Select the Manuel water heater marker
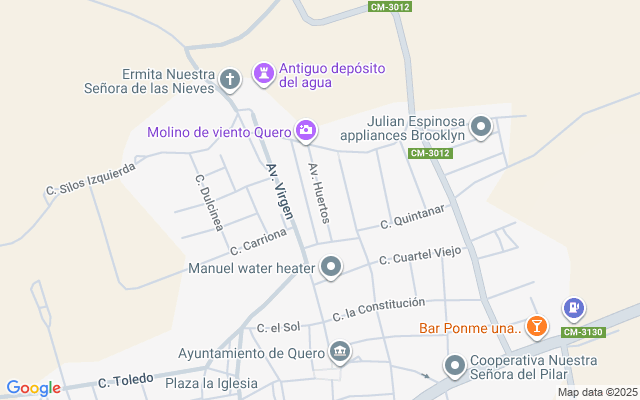This screenshot has height=400, width=640. click(x=330, y=267)
